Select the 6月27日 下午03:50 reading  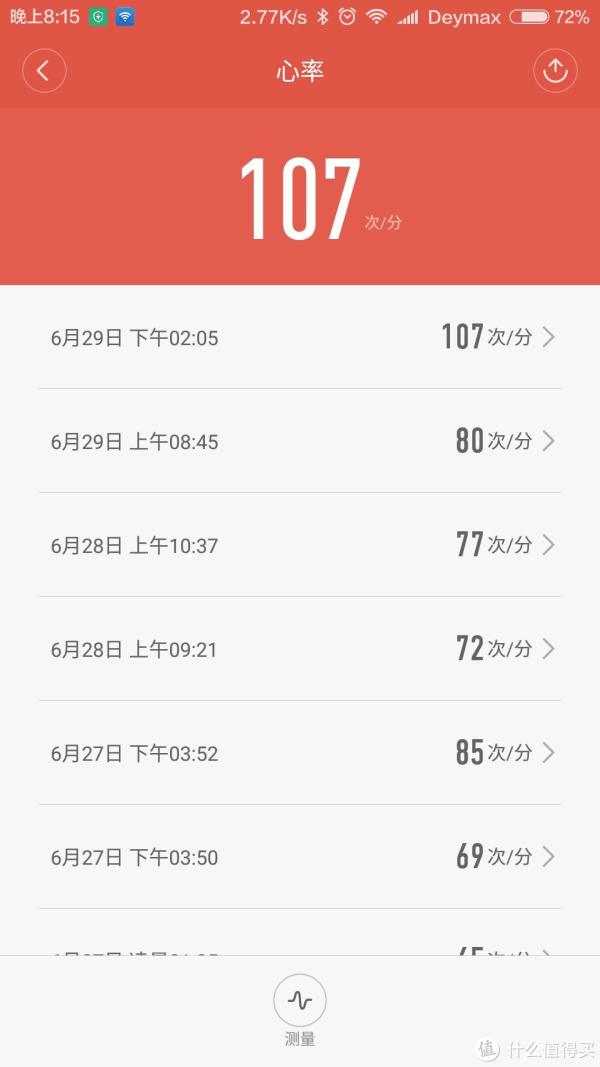[300, 857]
